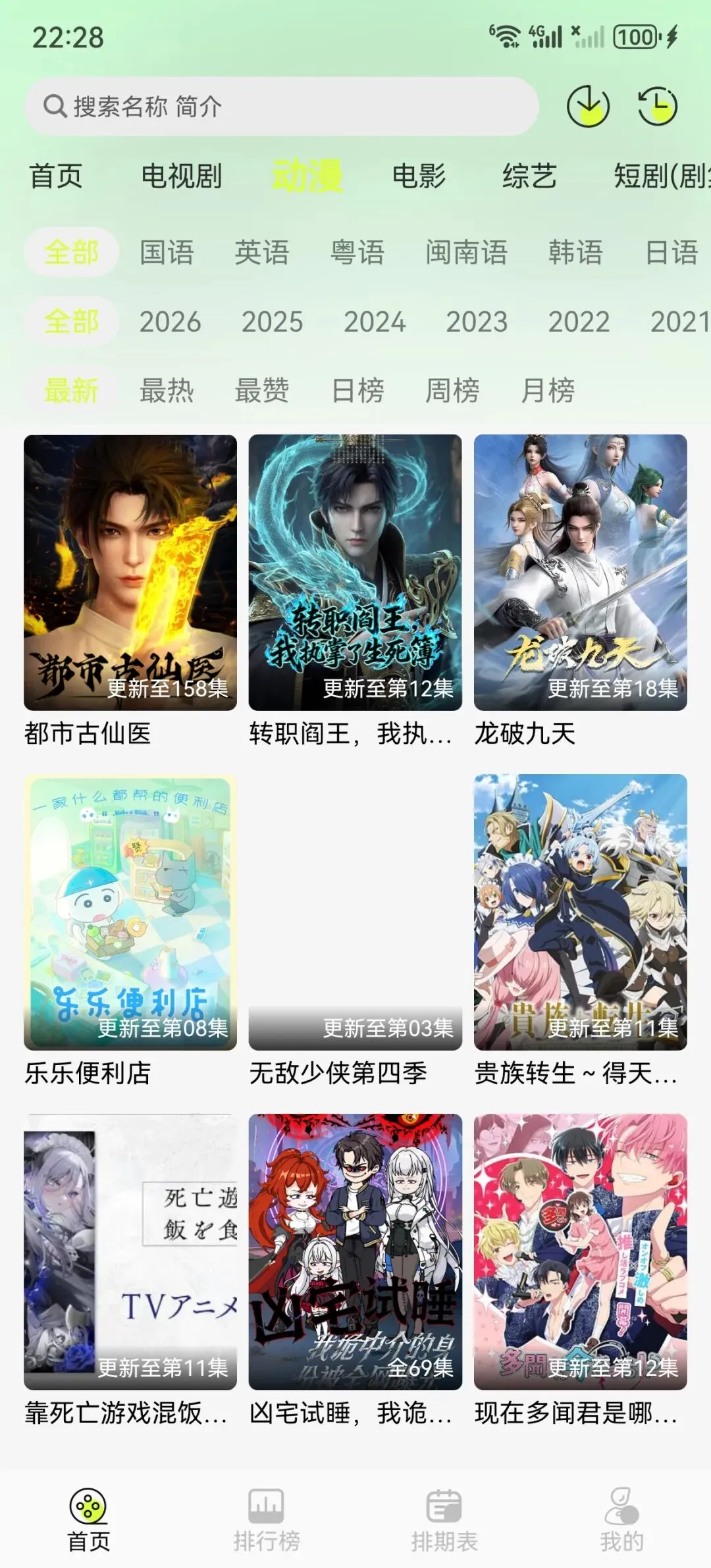The width and height of the screenshot is (711, 1568).
Task: Open the 凶宅试睡 card with 全69集
Action: click(x=355, y=1252)
